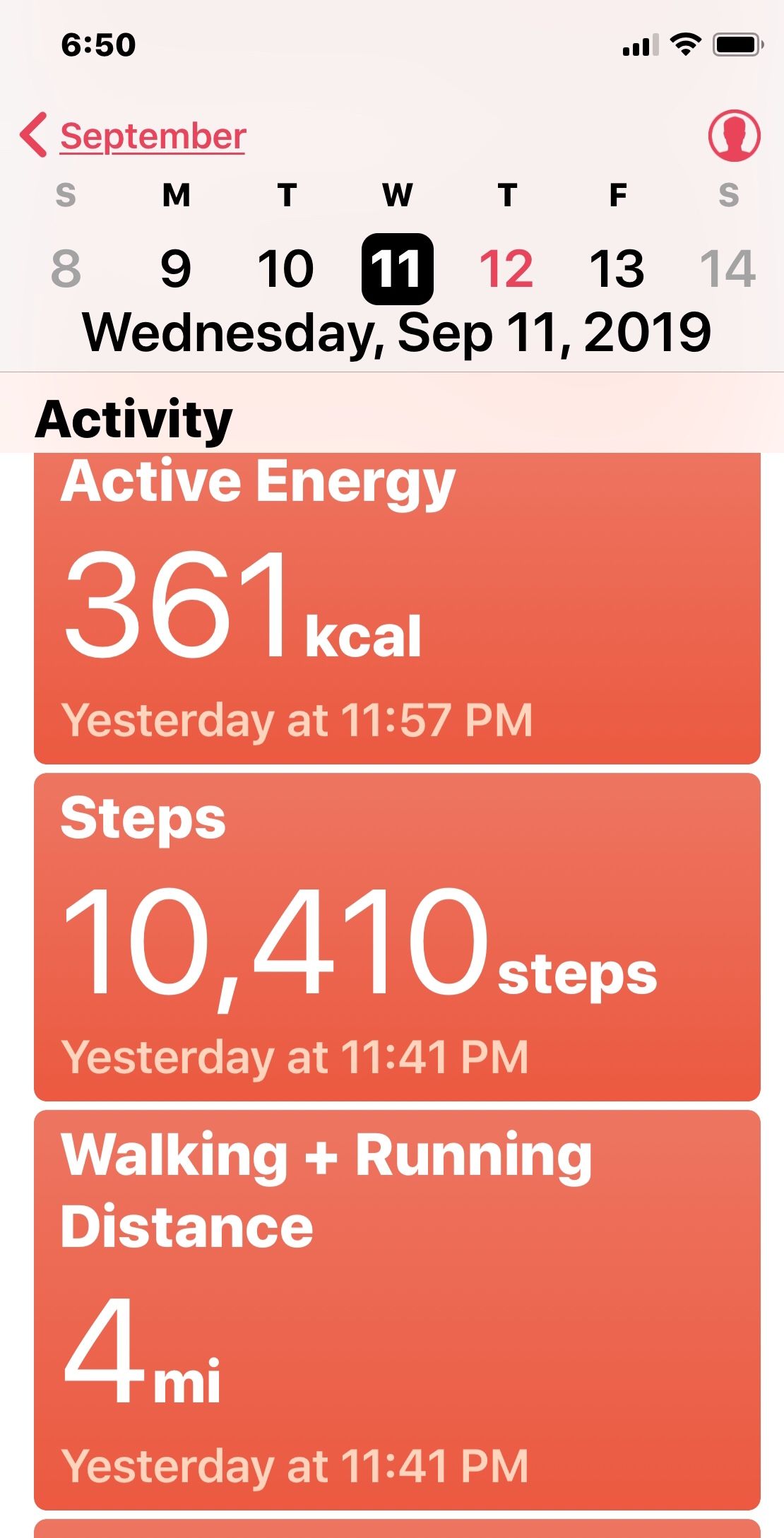
Task: Select Monday the 9th
Action: coord(176,268)
